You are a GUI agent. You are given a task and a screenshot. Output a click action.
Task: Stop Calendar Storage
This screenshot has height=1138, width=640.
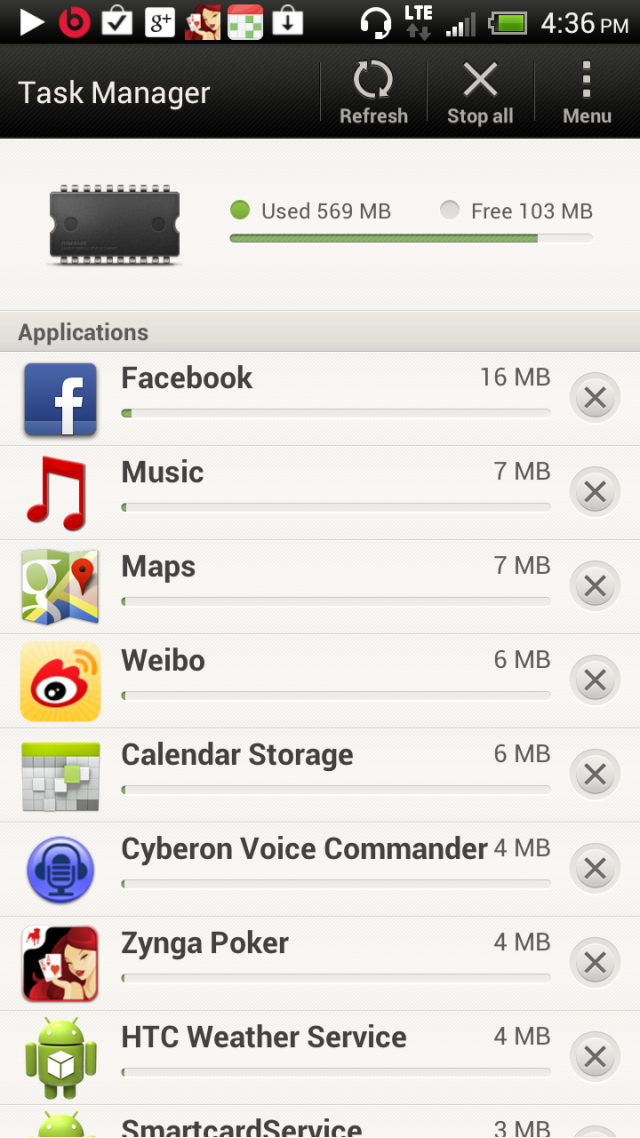point(595,775)
